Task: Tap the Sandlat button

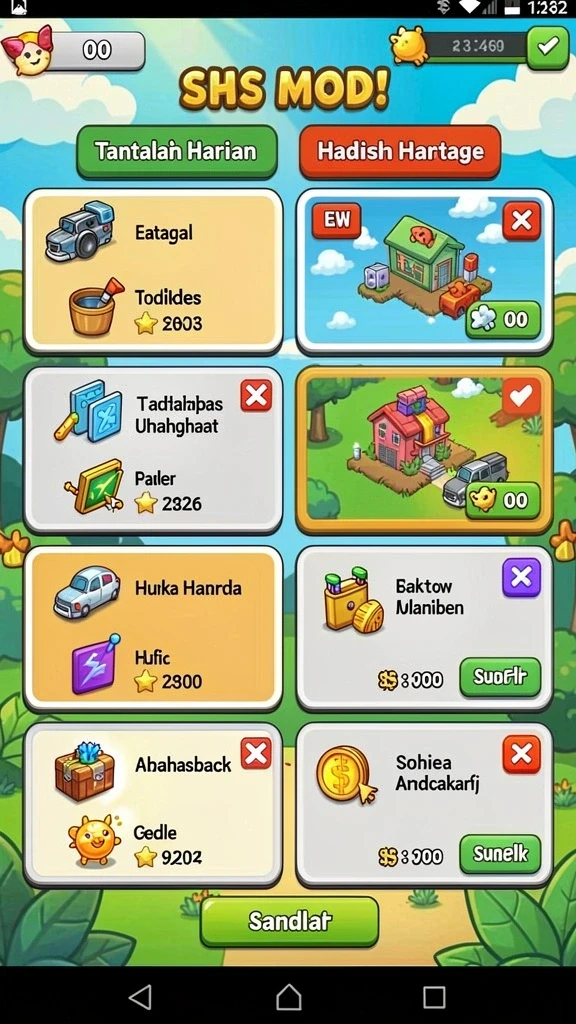Action: click(289, 921)
